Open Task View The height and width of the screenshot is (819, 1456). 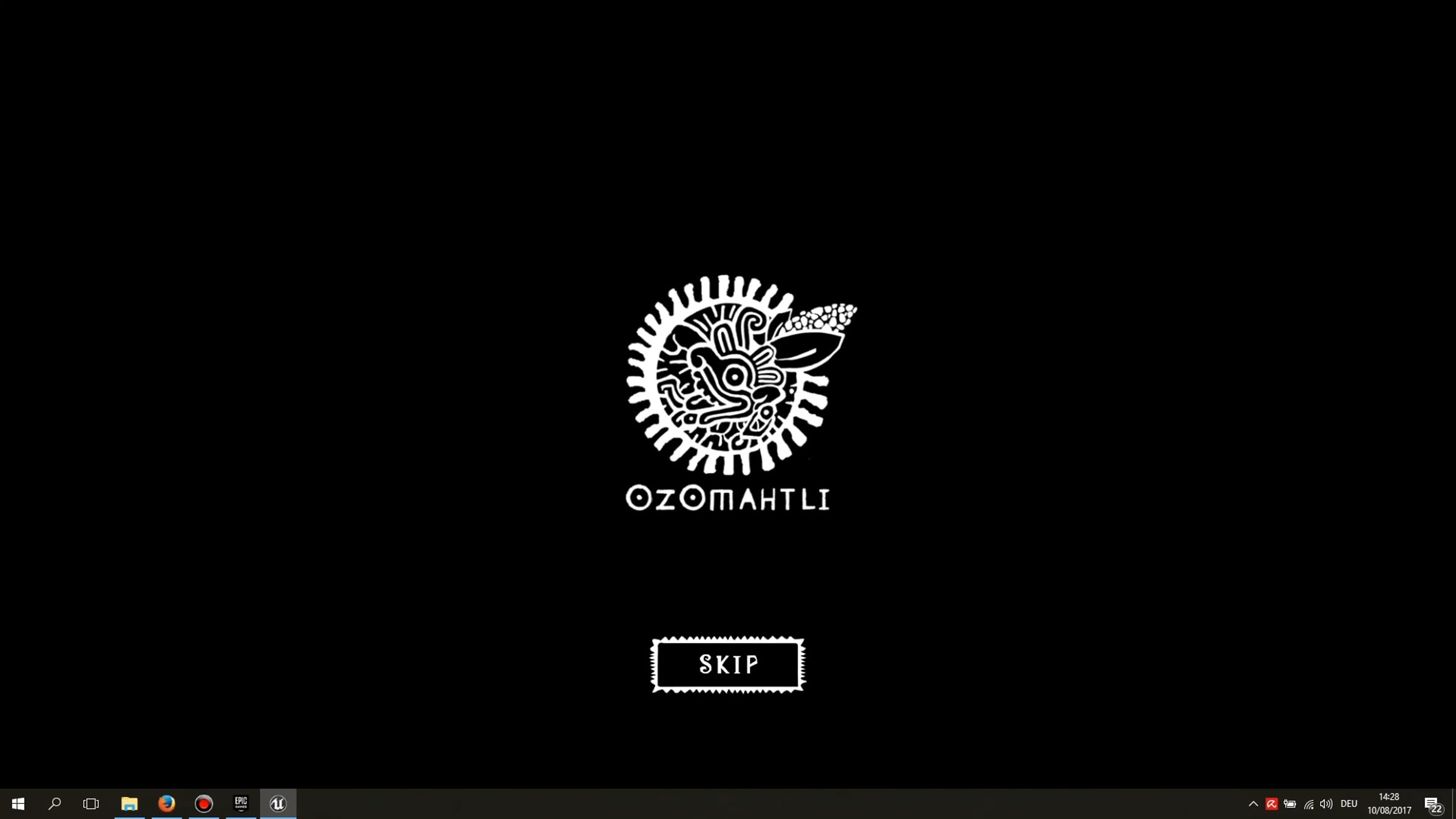pos(91,804)
